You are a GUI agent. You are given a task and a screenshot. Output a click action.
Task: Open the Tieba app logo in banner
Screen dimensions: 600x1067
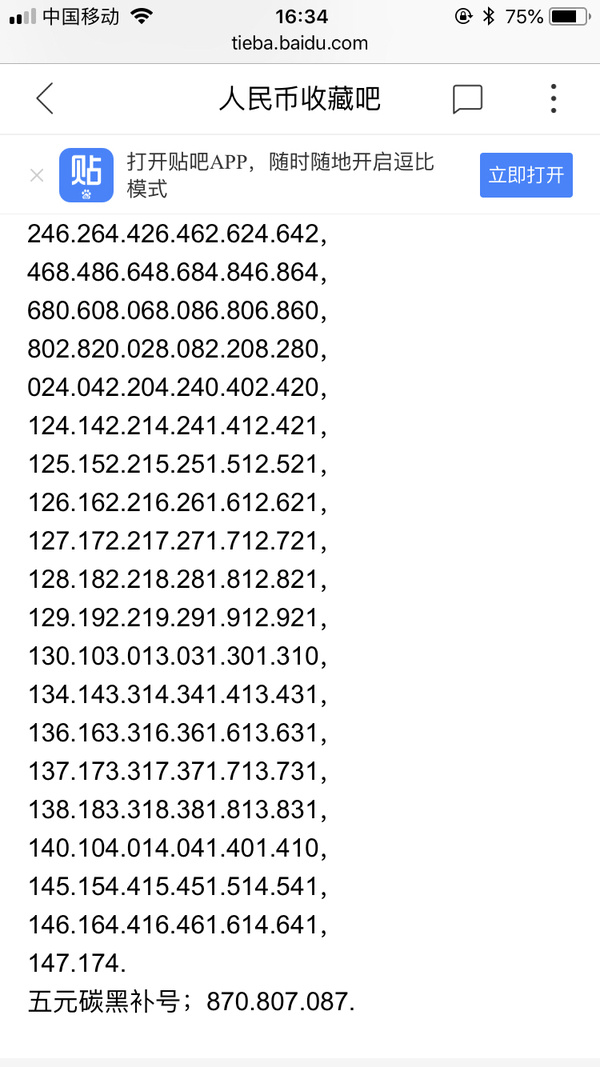click(x=86, y=175)
